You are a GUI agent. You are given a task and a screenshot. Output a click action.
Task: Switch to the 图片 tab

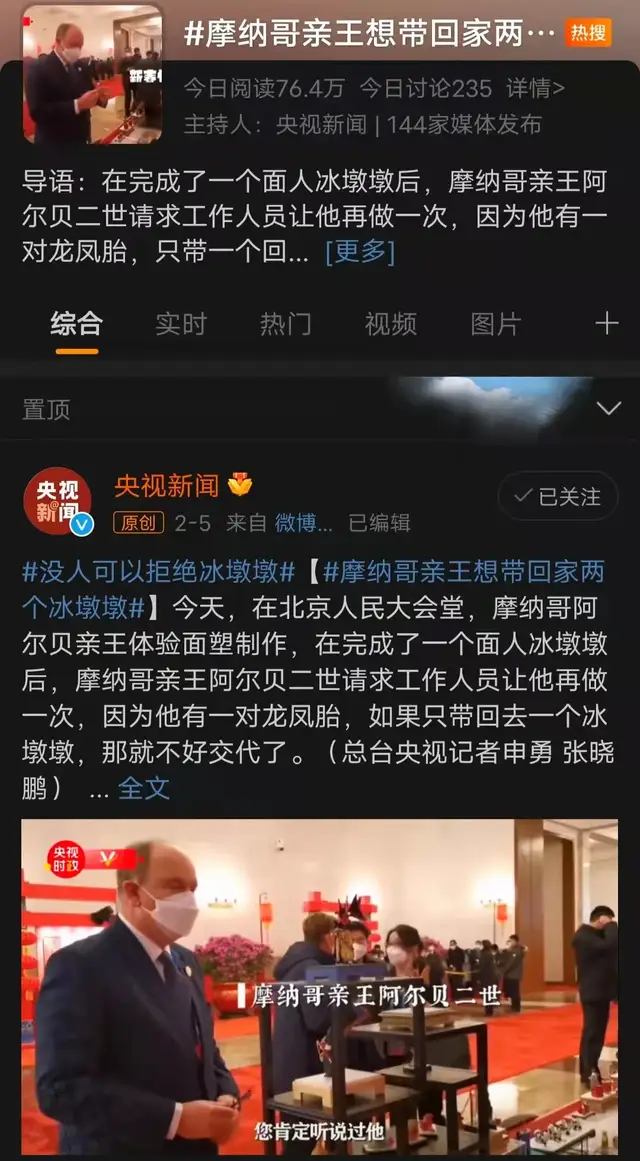click(x=496, y=324)
